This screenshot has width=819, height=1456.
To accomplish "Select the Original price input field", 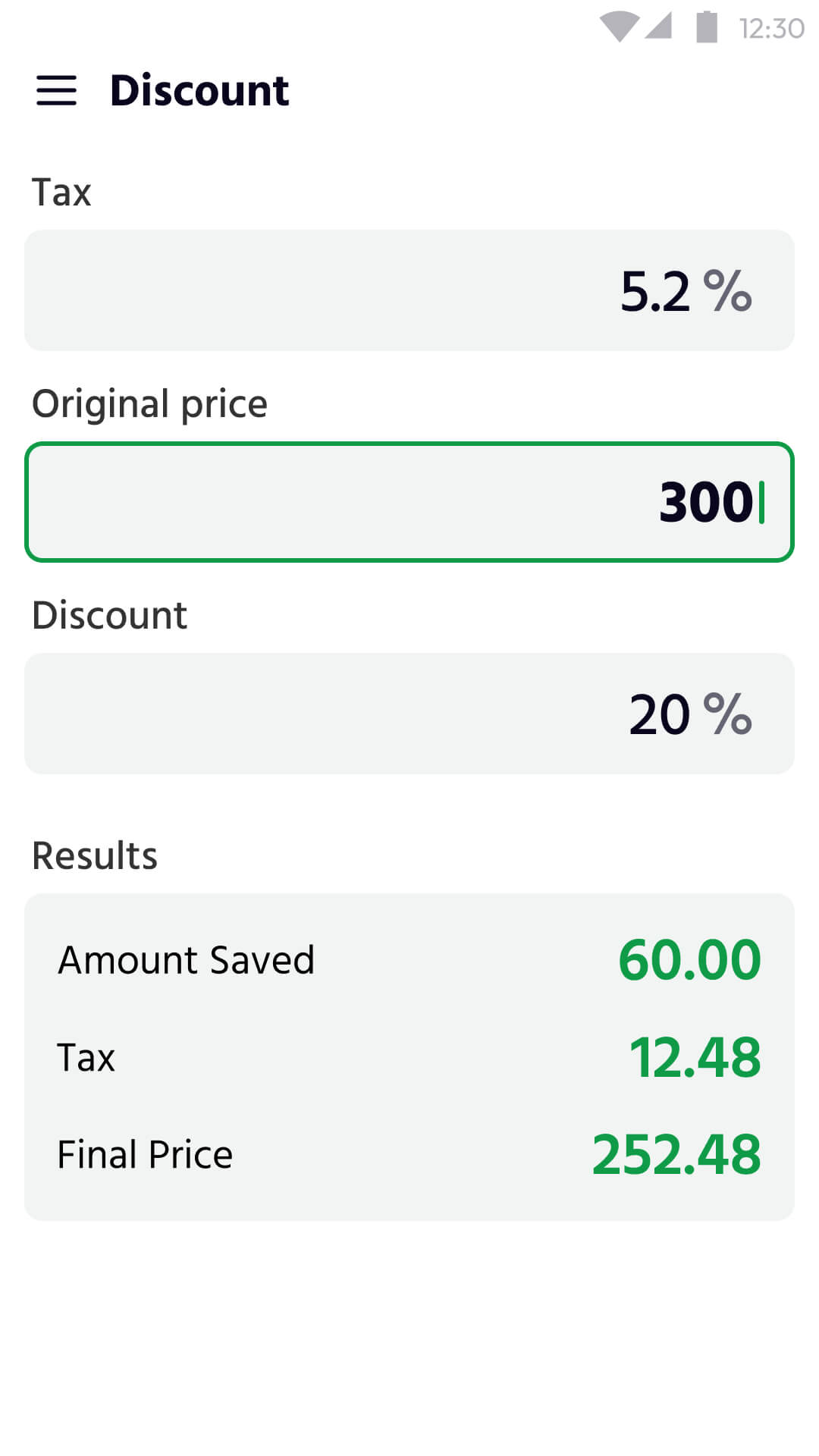I will coord(409,501).
